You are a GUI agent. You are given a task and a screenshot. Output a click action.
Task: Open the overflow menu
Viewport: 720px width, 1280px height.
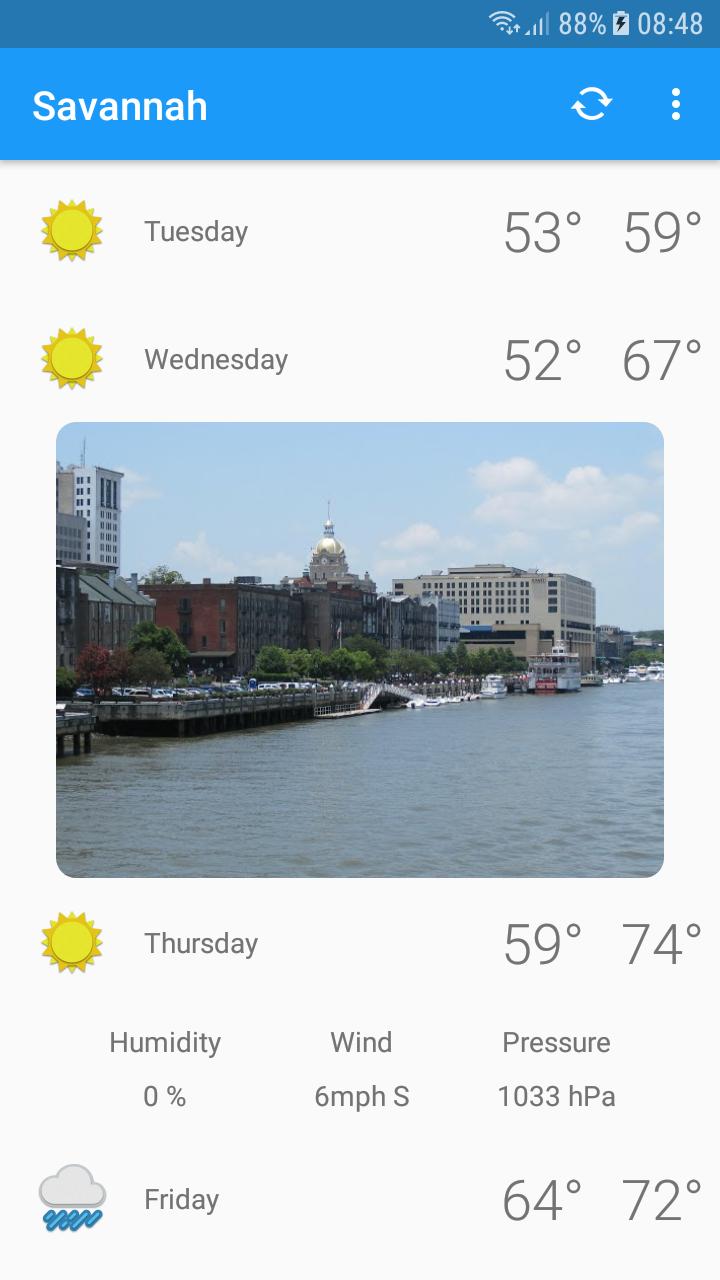(x=676, y=104)
